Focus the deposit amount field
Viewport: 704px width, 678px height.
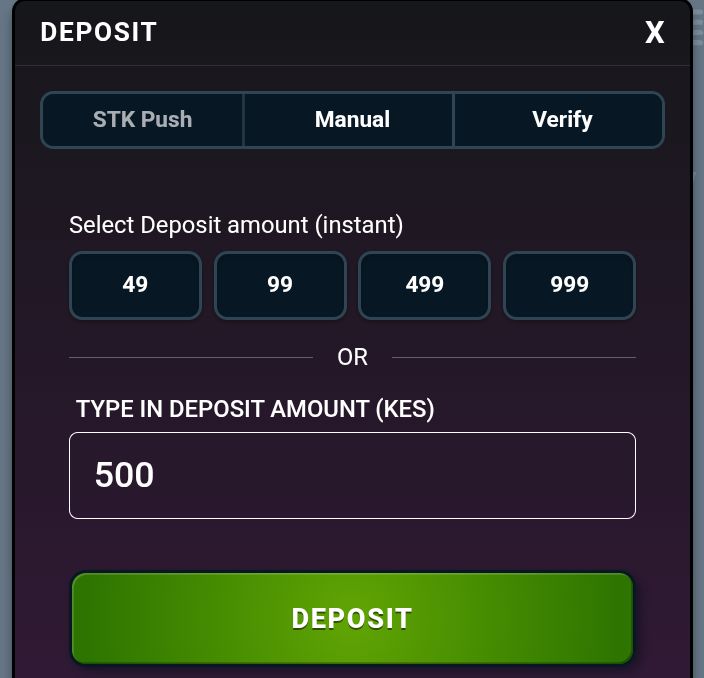[352, 475]
